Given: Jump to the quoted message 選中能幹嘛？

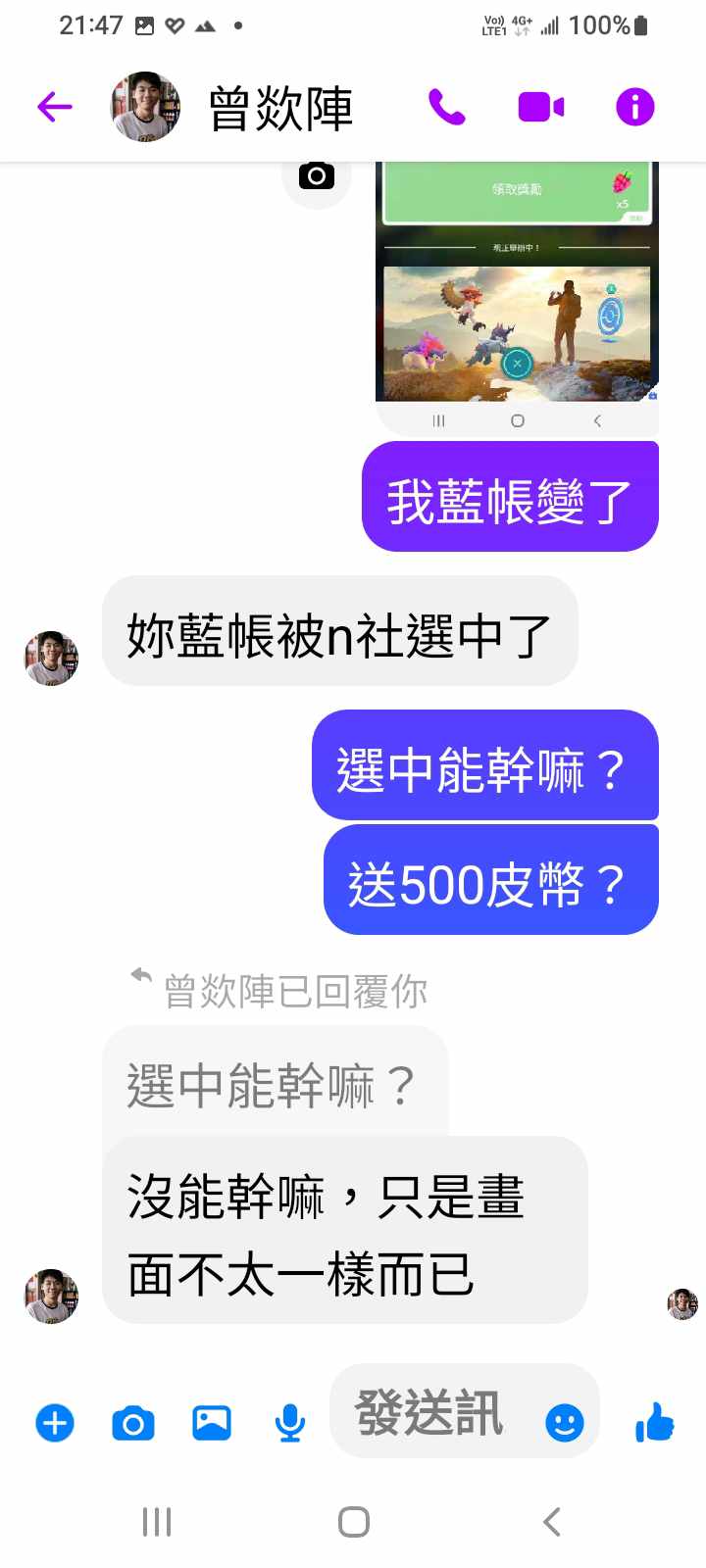Looking at the screenshot, I should 273,1086.
